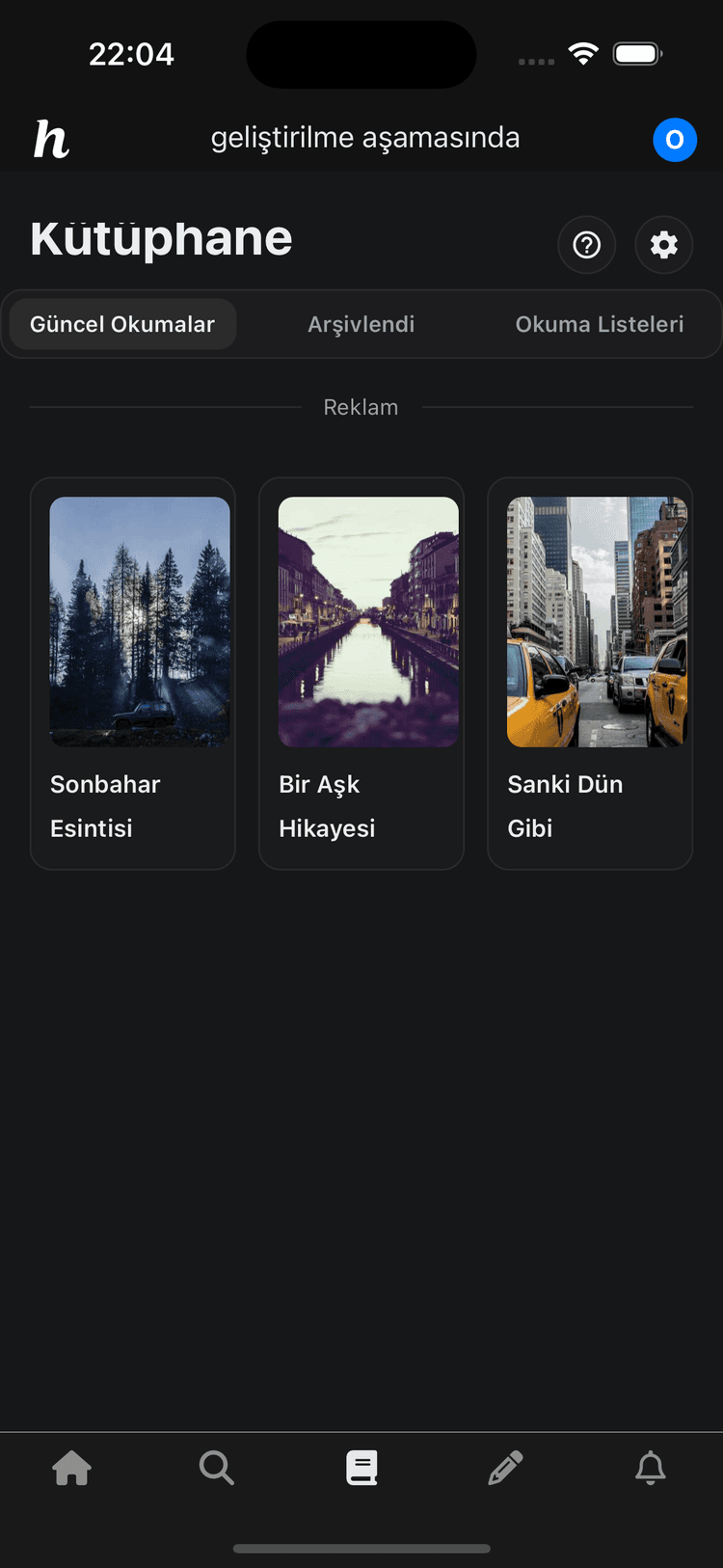723x1568 pixels.
Task: Open the notifications bell tab
Action: [x=651, y=1468]
